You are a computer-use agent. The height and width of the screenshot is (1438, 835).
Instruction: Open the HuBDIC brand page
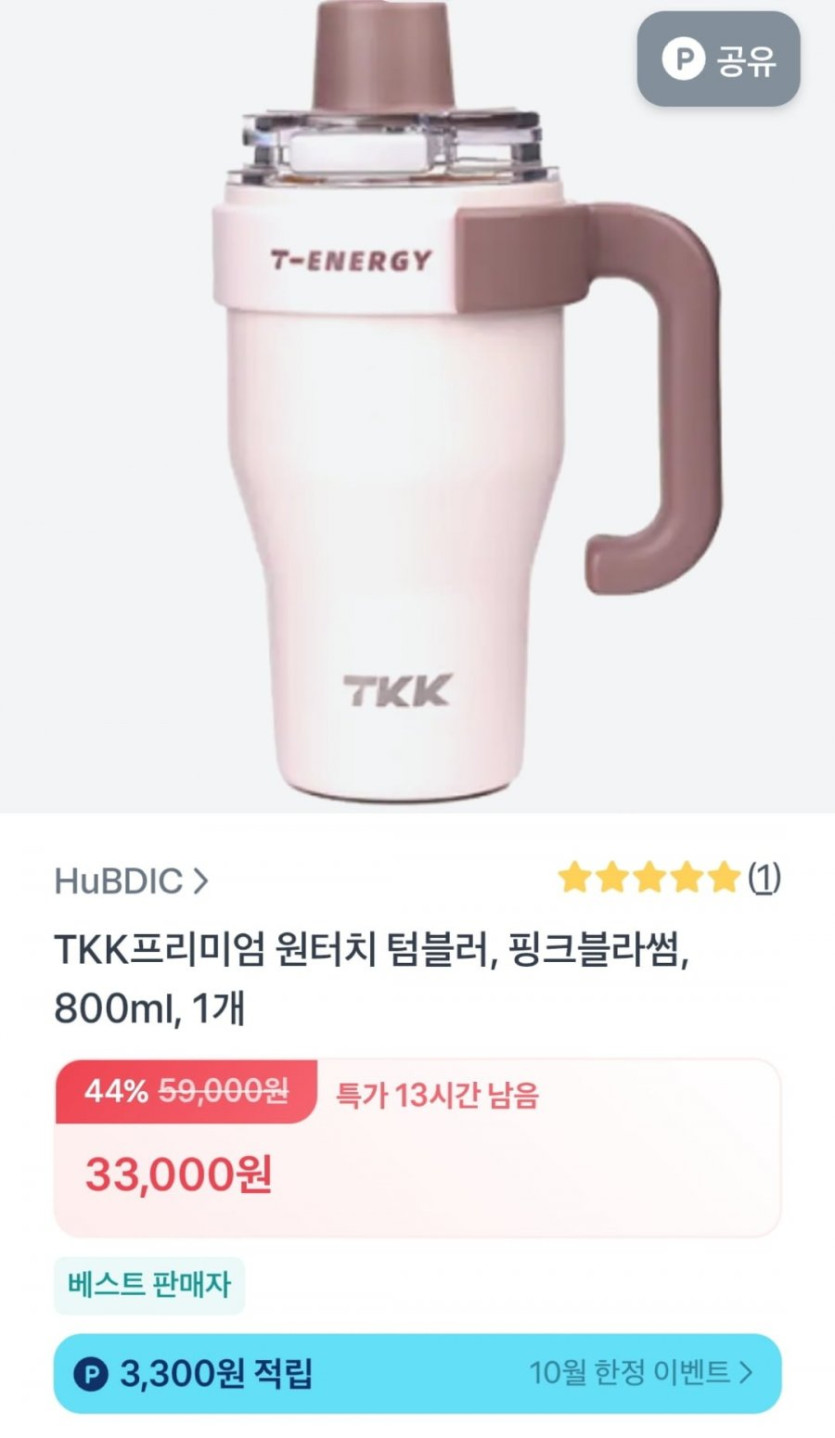click(x=131, y=881)
